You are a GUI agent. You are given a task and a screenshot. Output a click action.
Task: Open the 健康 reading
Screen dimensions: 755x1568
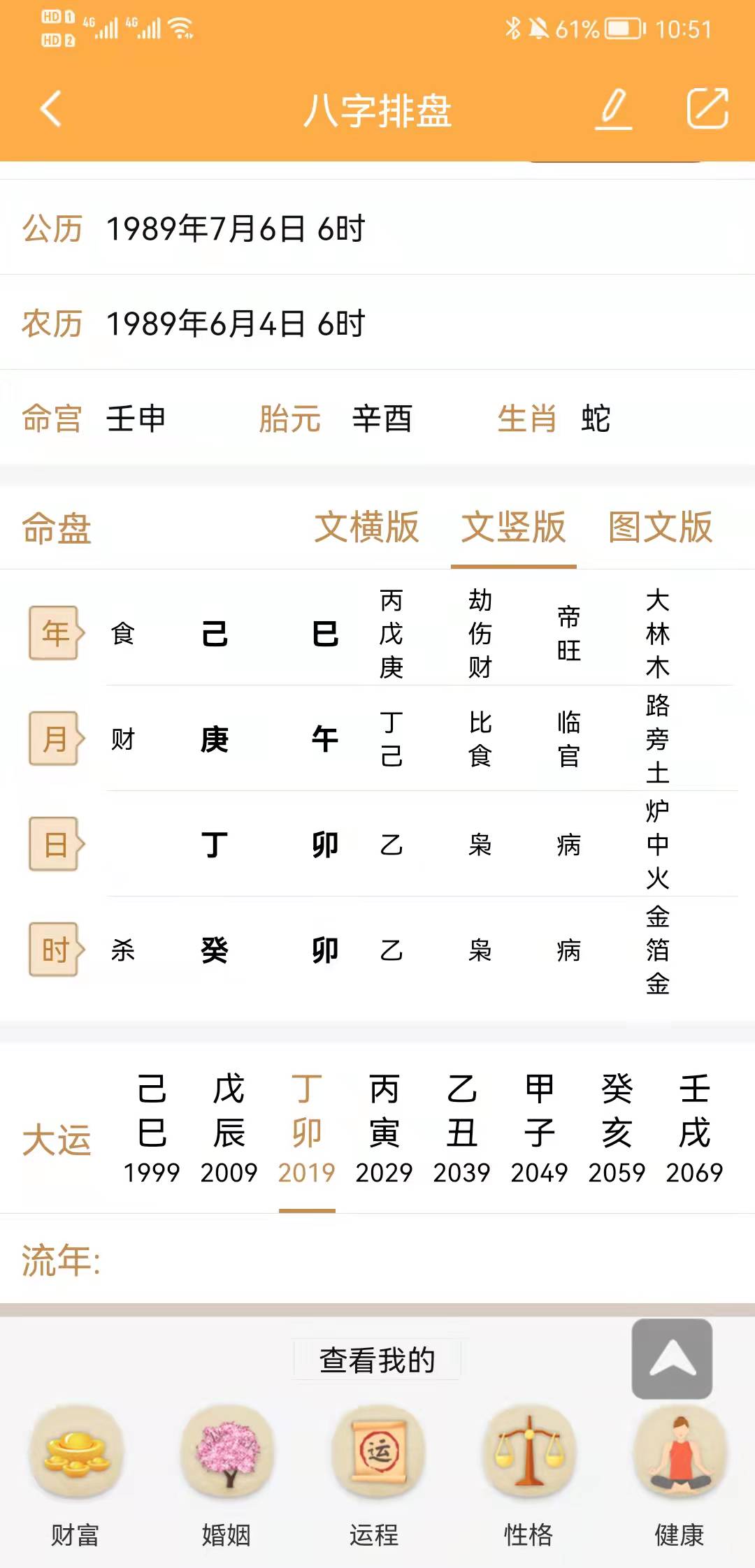[x=679, y=1476]
